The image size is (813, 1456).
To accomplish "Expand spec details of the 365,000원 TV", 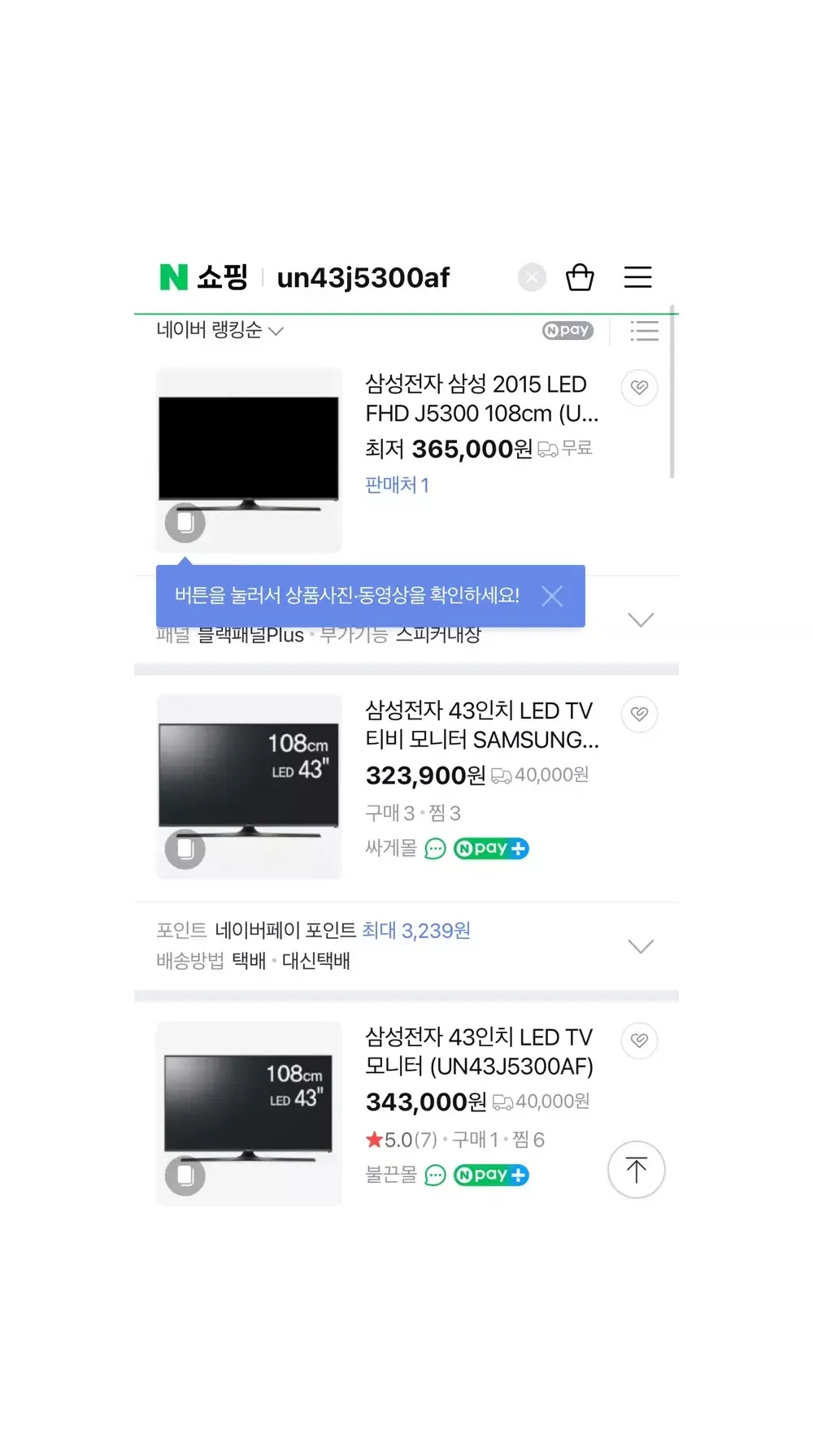I will [641, 620].
